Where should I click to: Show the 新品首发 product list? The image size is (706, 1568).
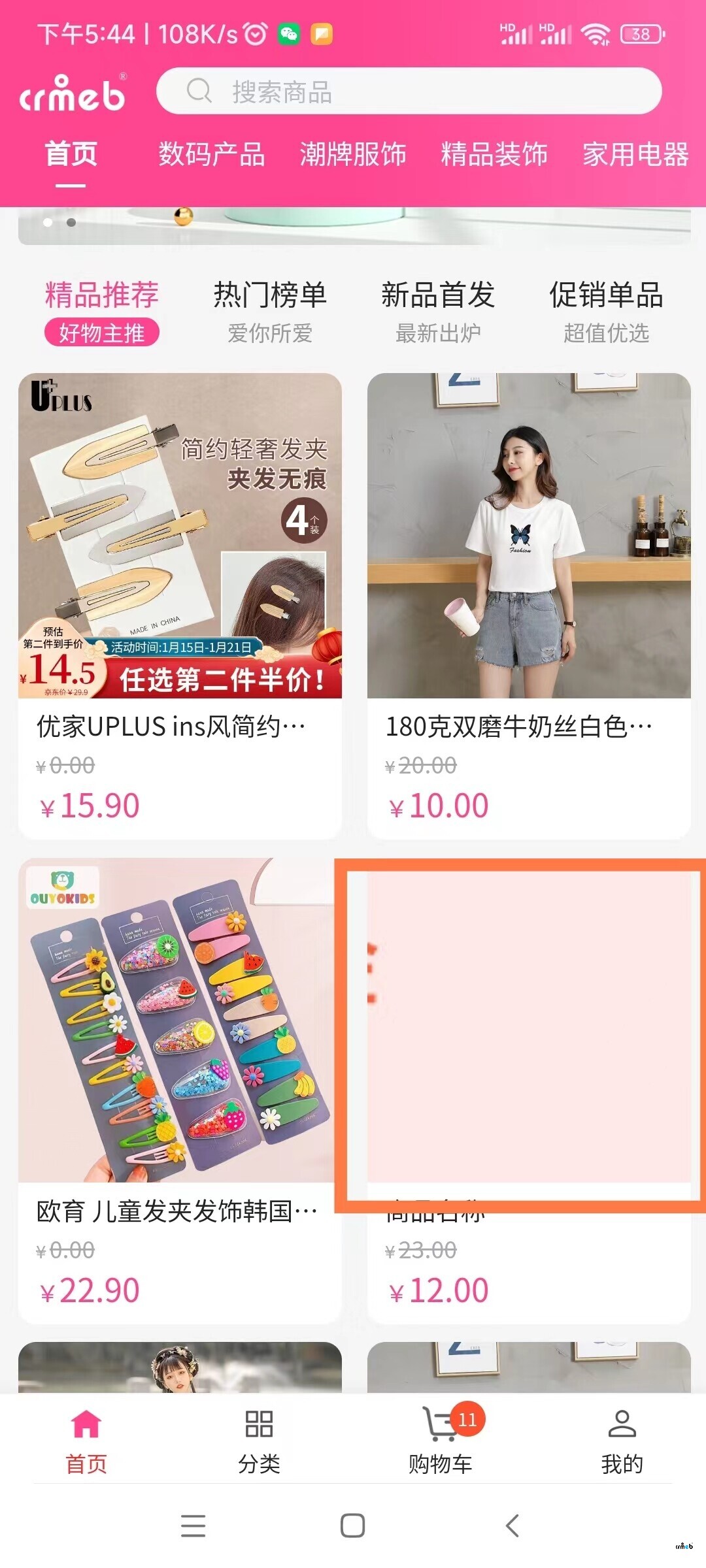(438, 312)
